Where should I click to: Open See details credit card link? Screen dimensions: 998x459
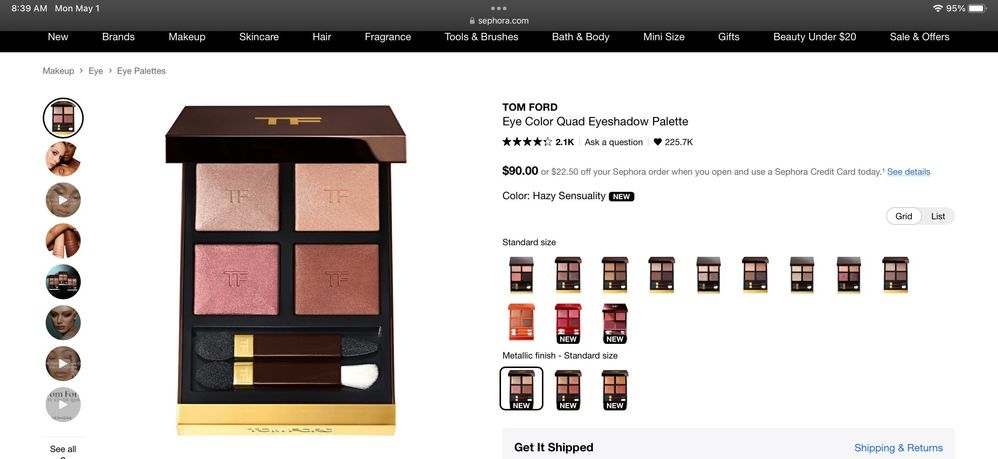908,172
